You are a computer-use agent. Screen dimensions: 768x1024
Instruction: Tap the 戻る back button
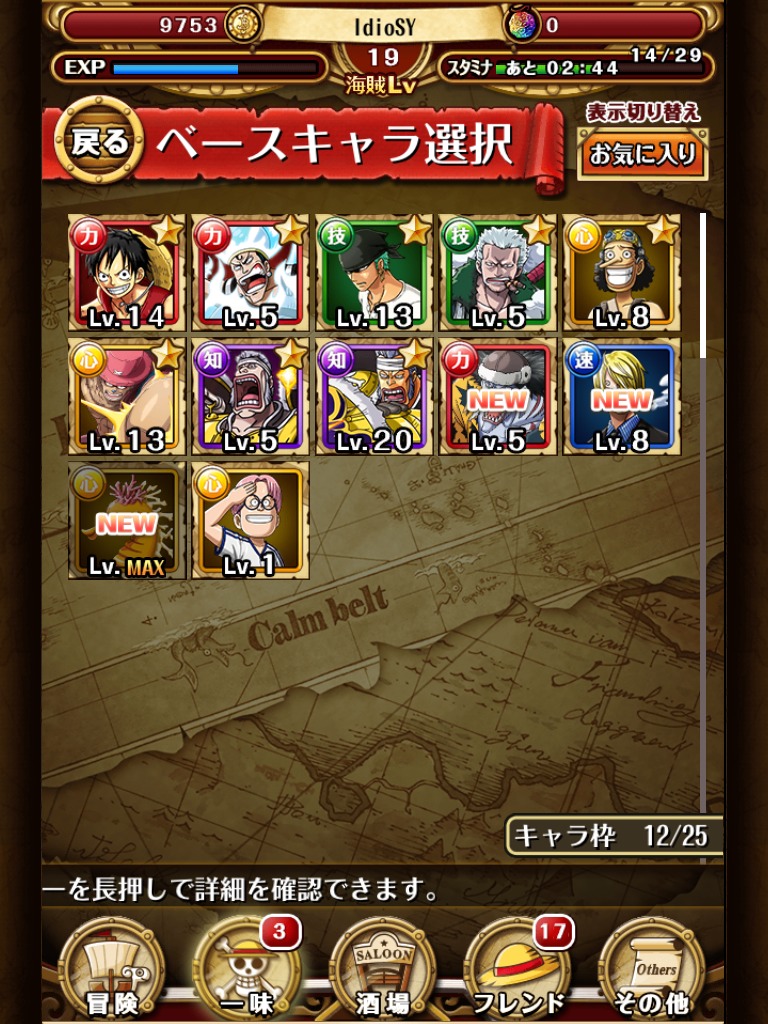coord(99,143)
